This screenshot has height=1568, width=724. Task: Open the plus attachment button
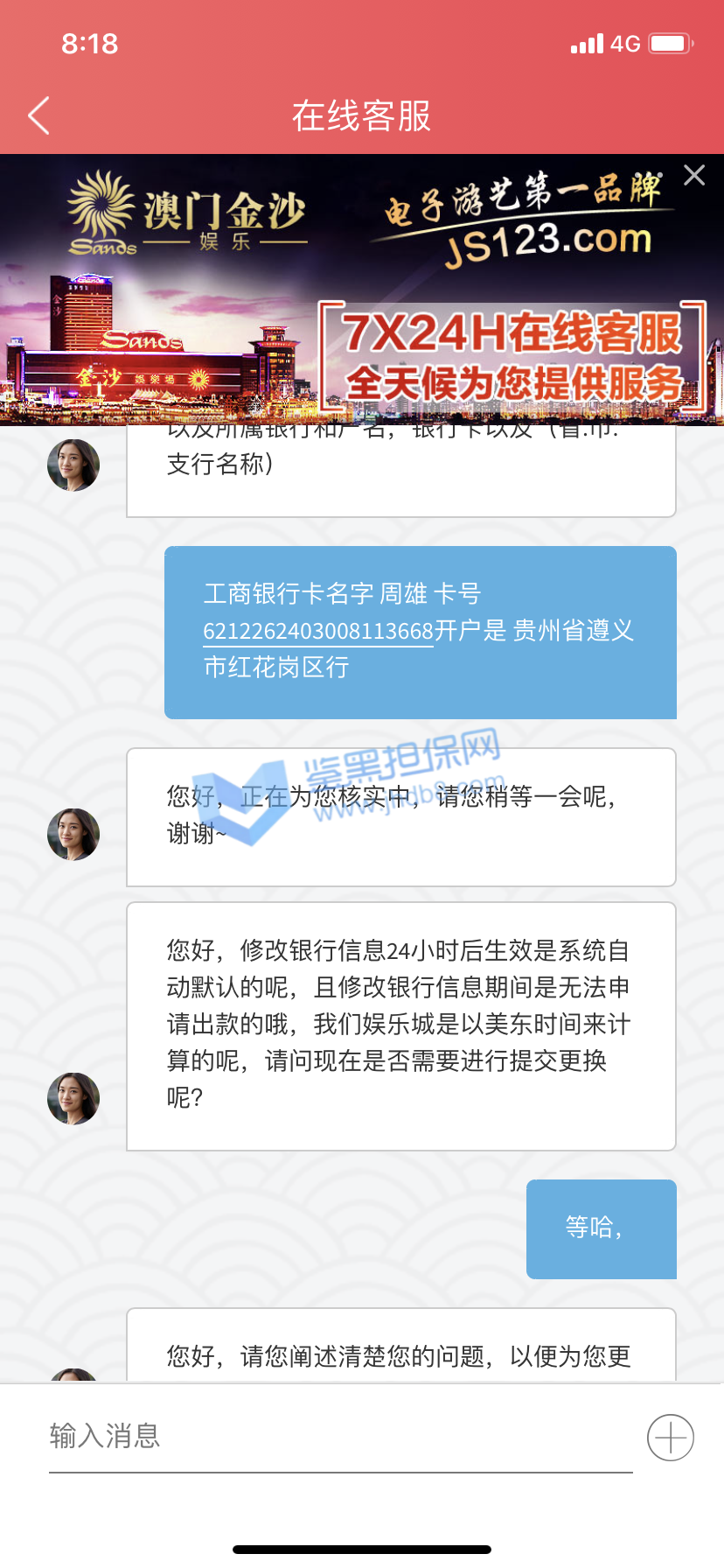coord(670,1438)
